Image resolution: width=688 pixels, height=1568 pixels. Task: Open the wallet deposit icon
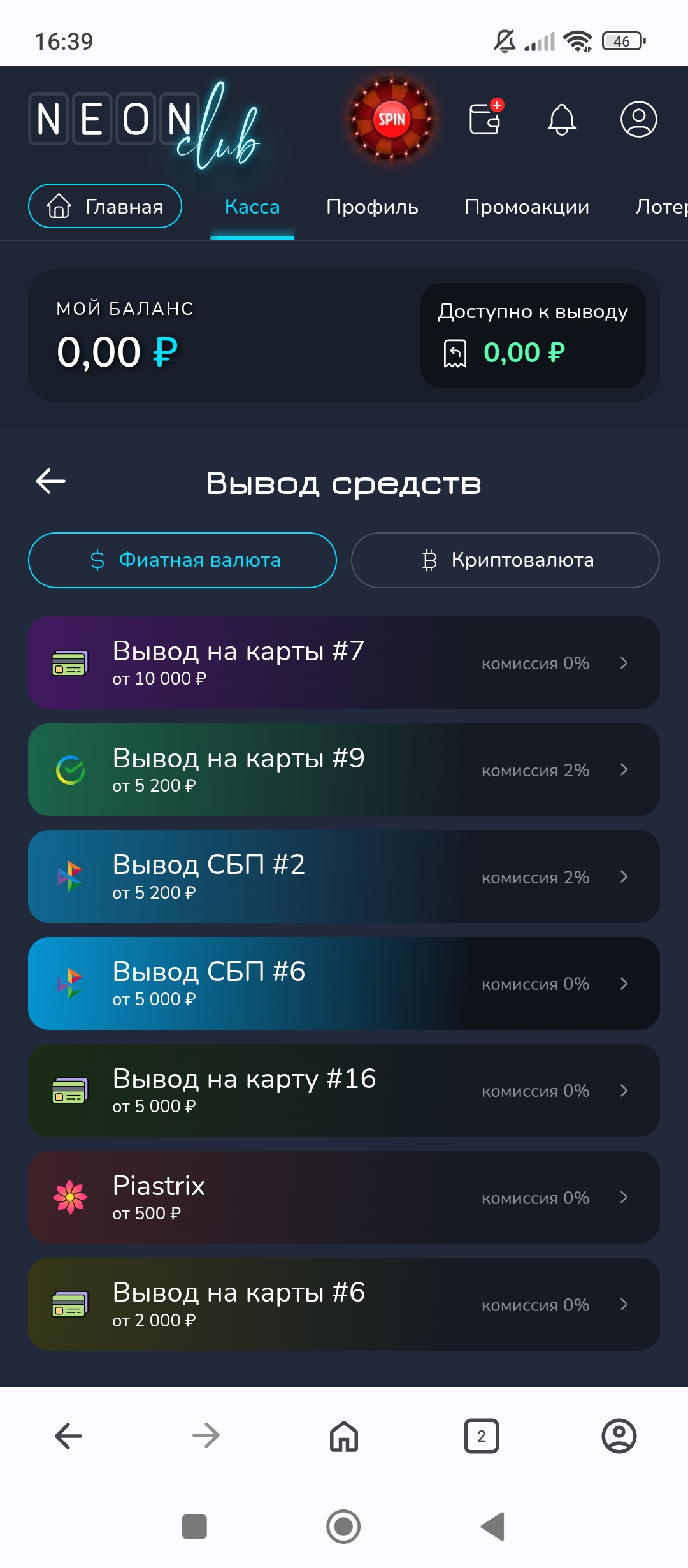point(485,119)
